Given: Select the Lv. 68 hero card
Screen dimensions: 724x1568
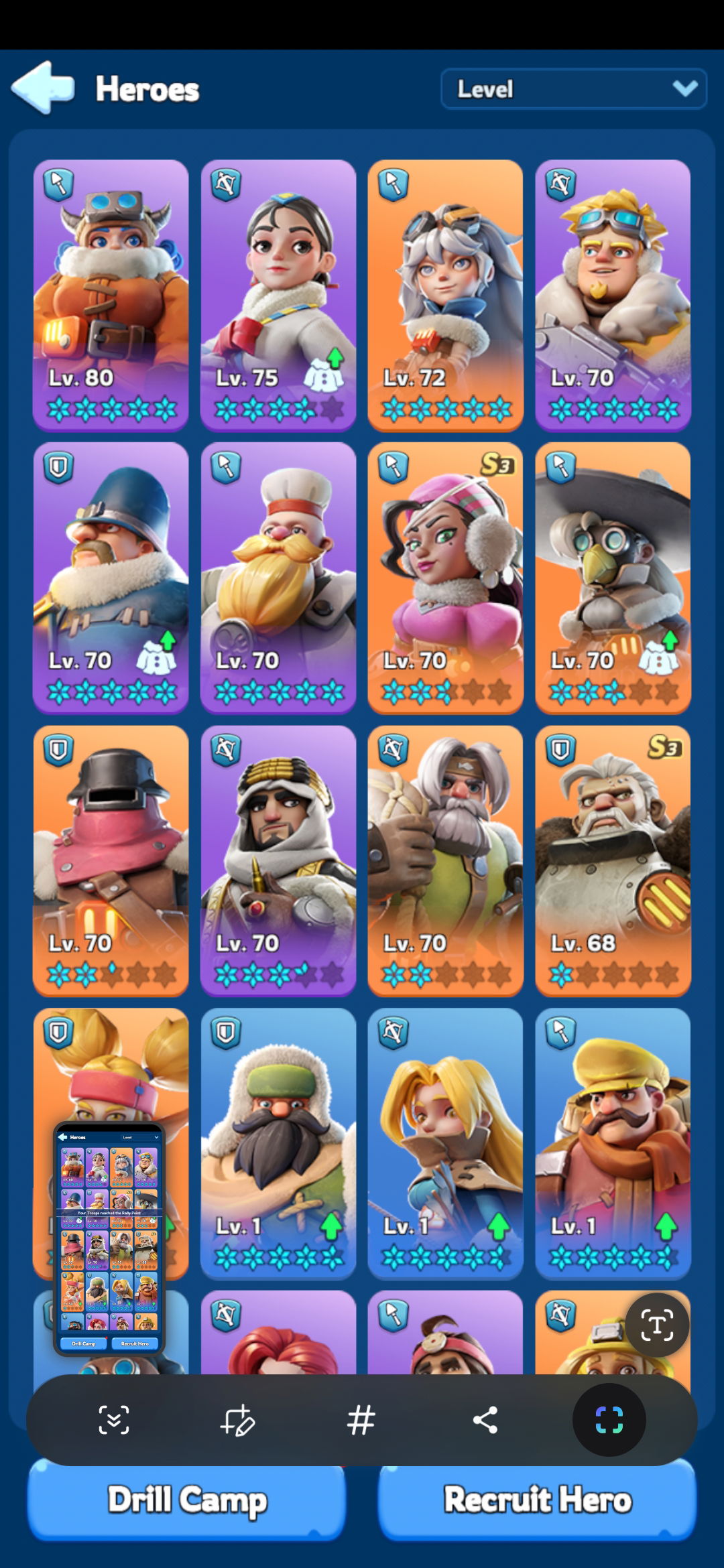Looking at the screenshot, I should [613, 861].
